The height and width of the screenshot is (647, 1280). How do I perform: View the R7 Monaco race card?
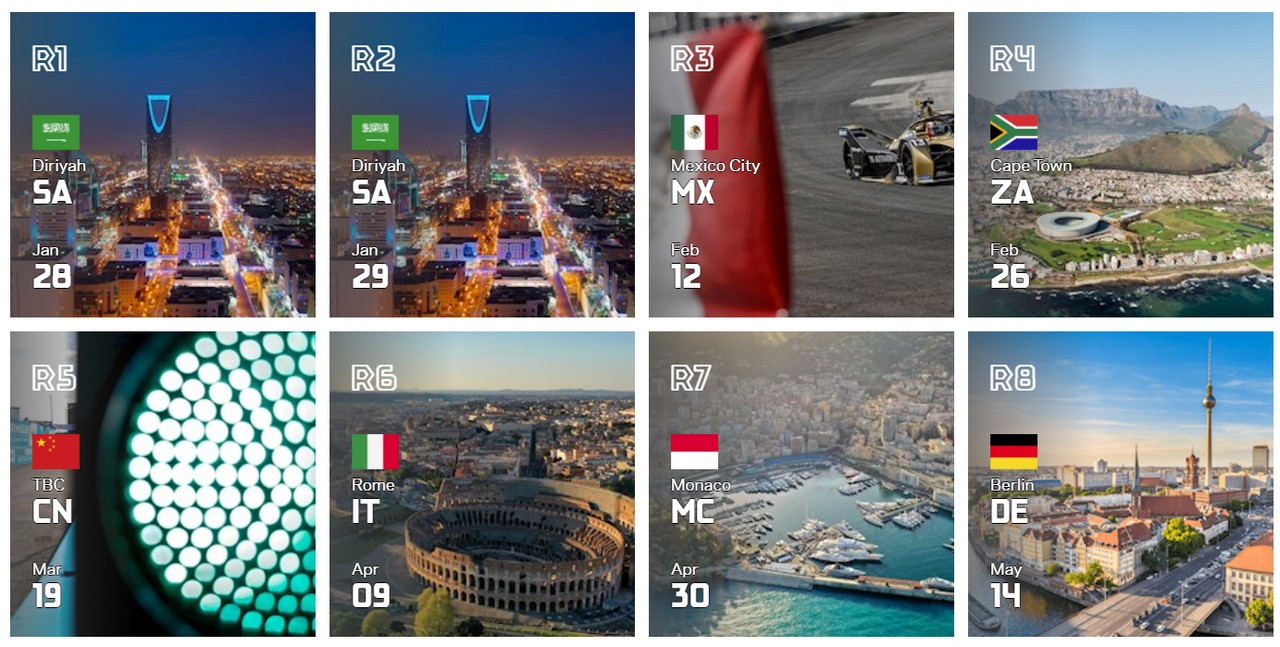(801, 484)
